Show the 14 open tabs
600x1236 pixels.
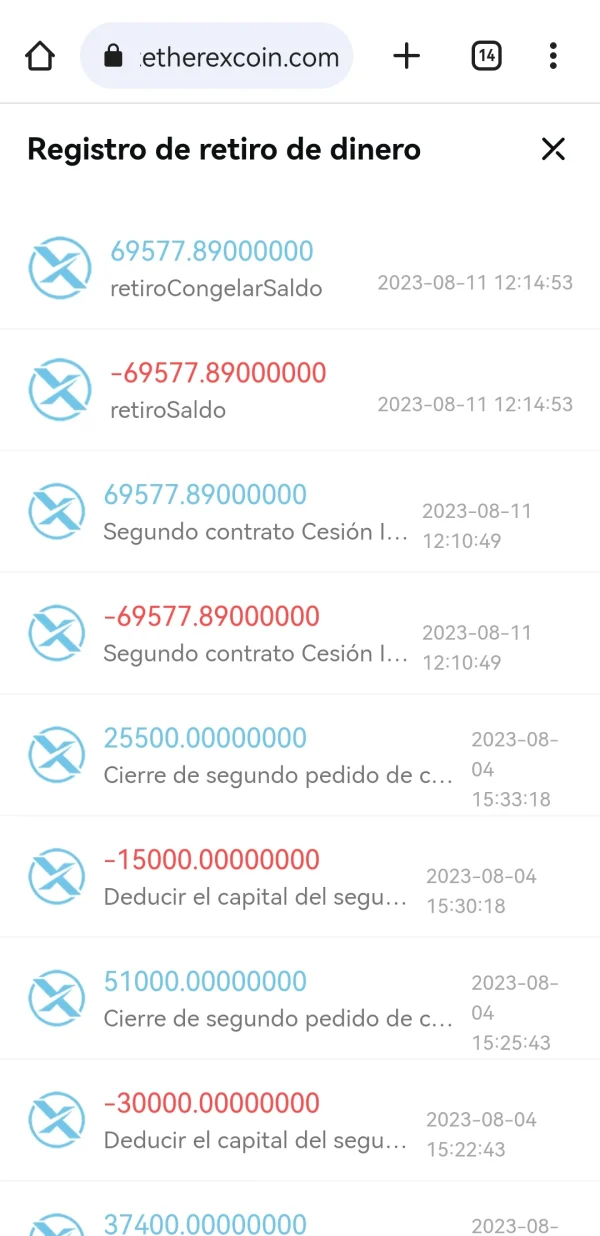pos(486,56)
